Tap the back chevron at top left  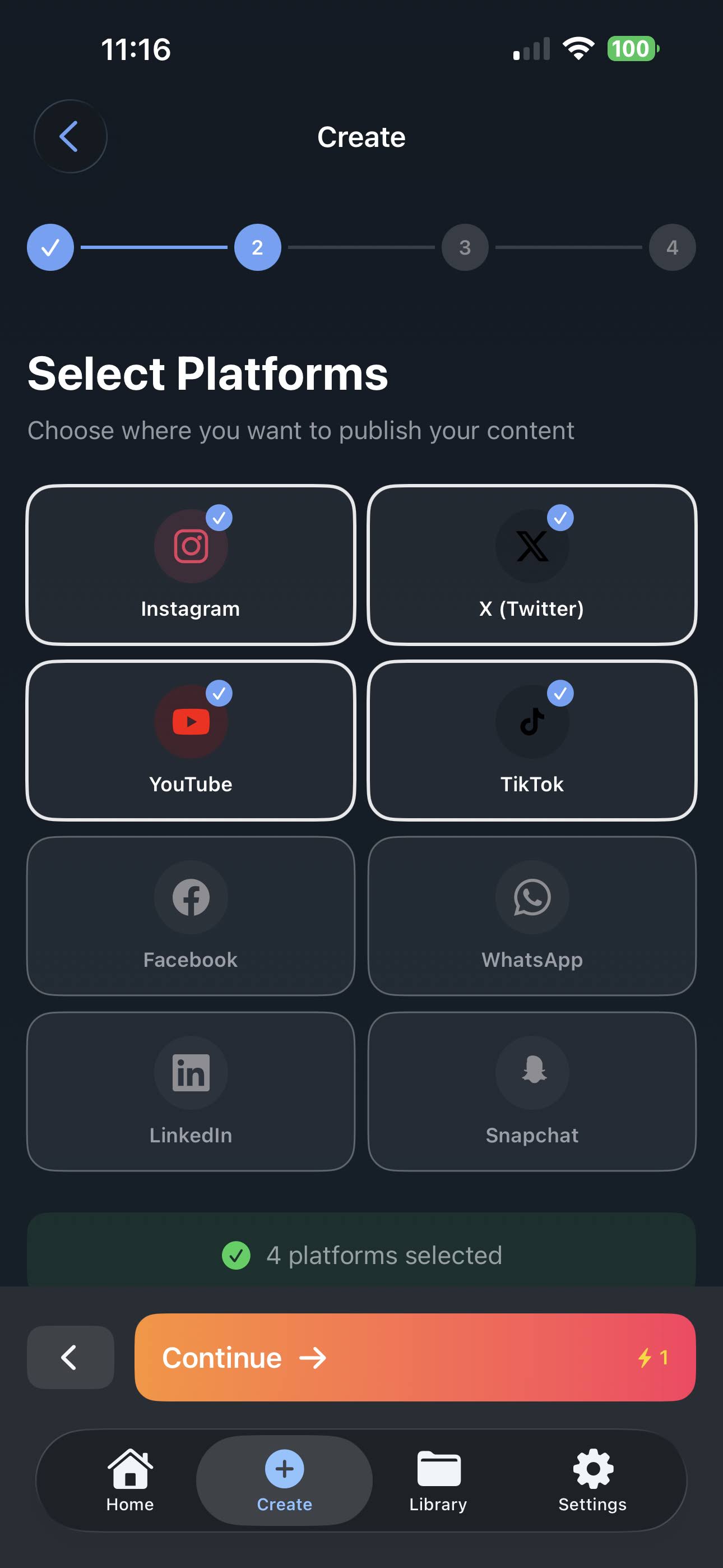click(x=70, y=136)
